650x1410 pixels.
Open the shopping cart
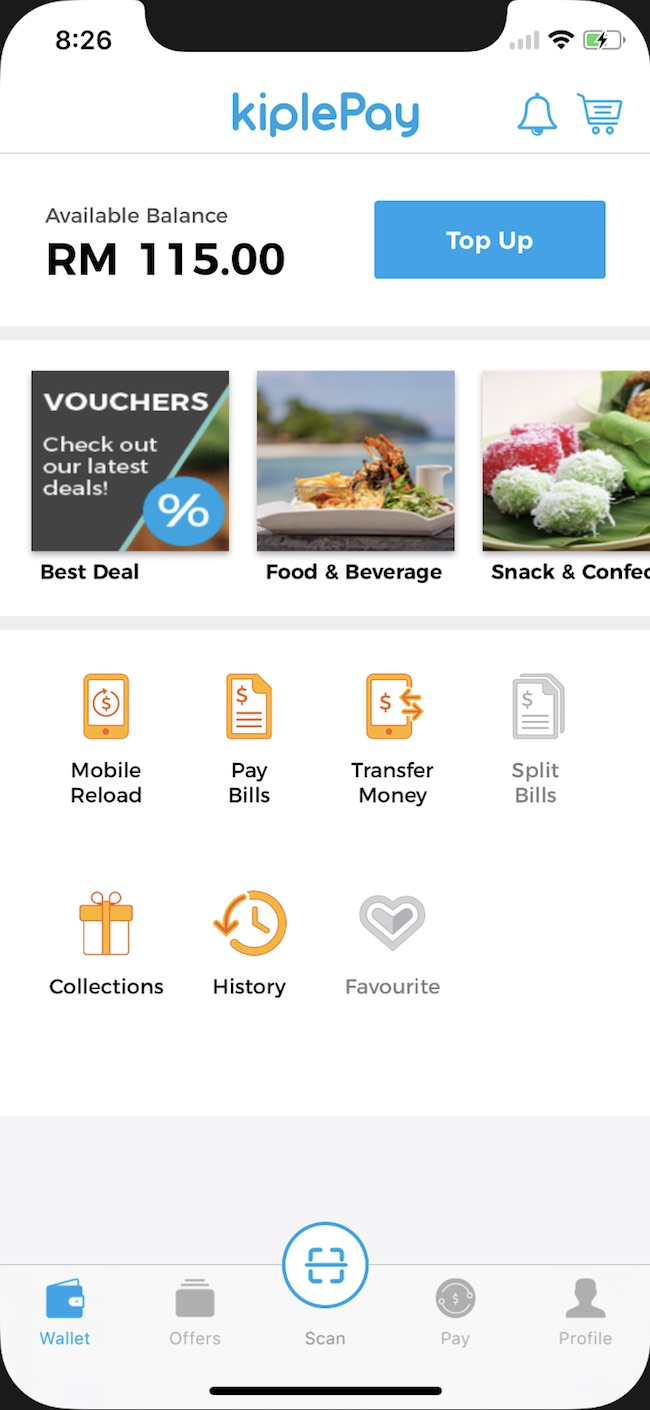[600, 115]
